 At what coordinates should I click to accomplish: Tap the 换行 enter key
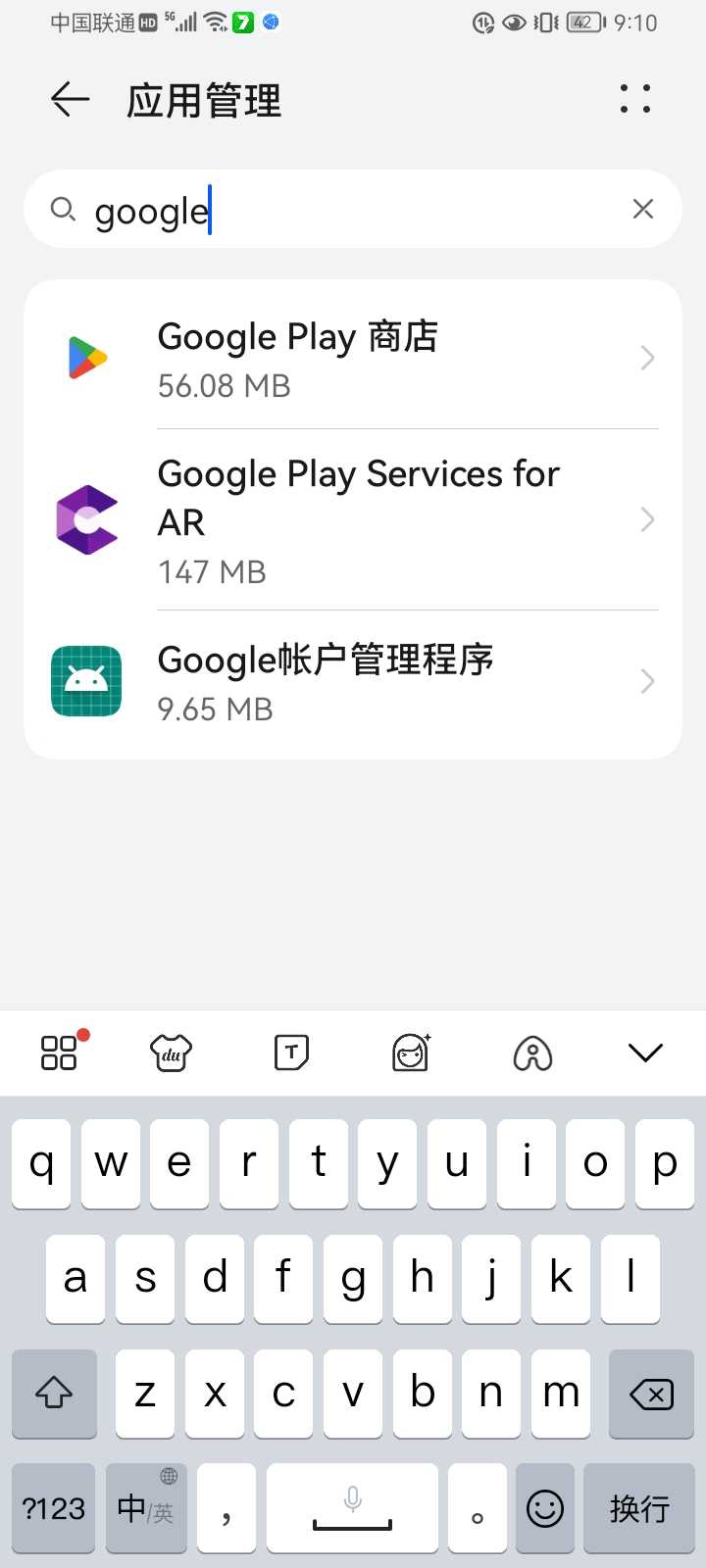(x=639, y=1508)
